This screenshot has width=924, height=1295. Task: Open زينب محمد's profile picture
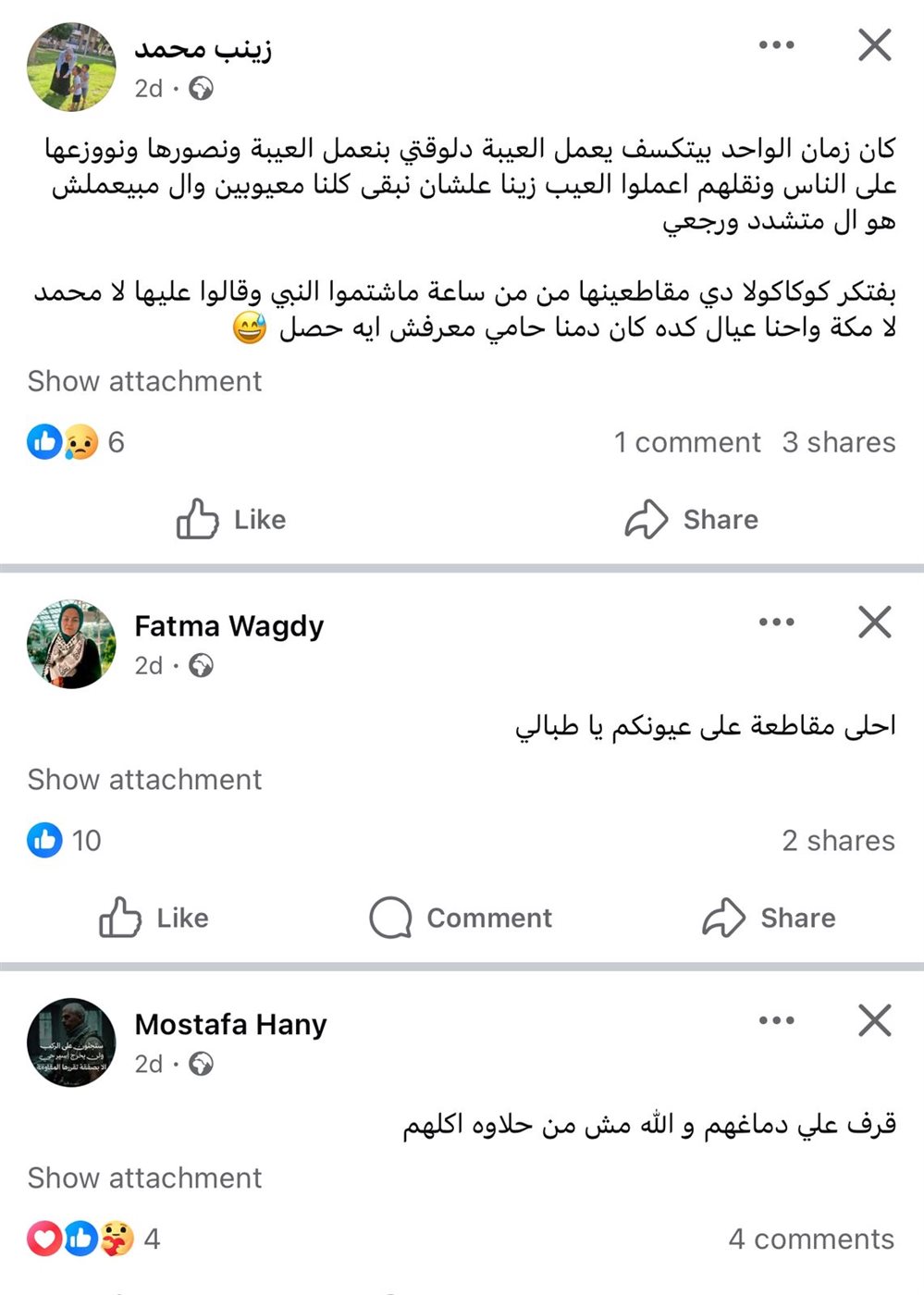click(x=71, y=67)
